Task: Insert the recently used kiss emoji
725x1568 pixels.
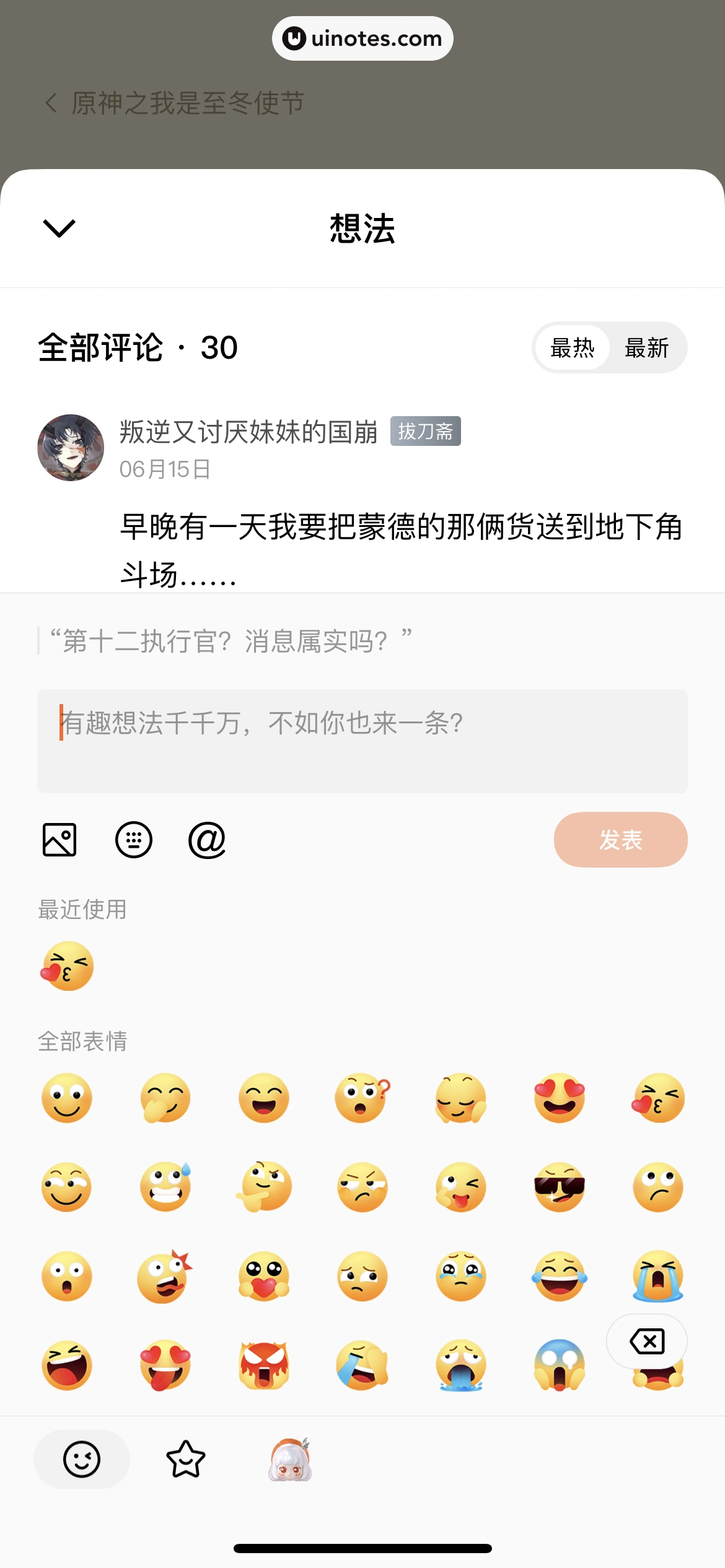Action: (67, 967)
